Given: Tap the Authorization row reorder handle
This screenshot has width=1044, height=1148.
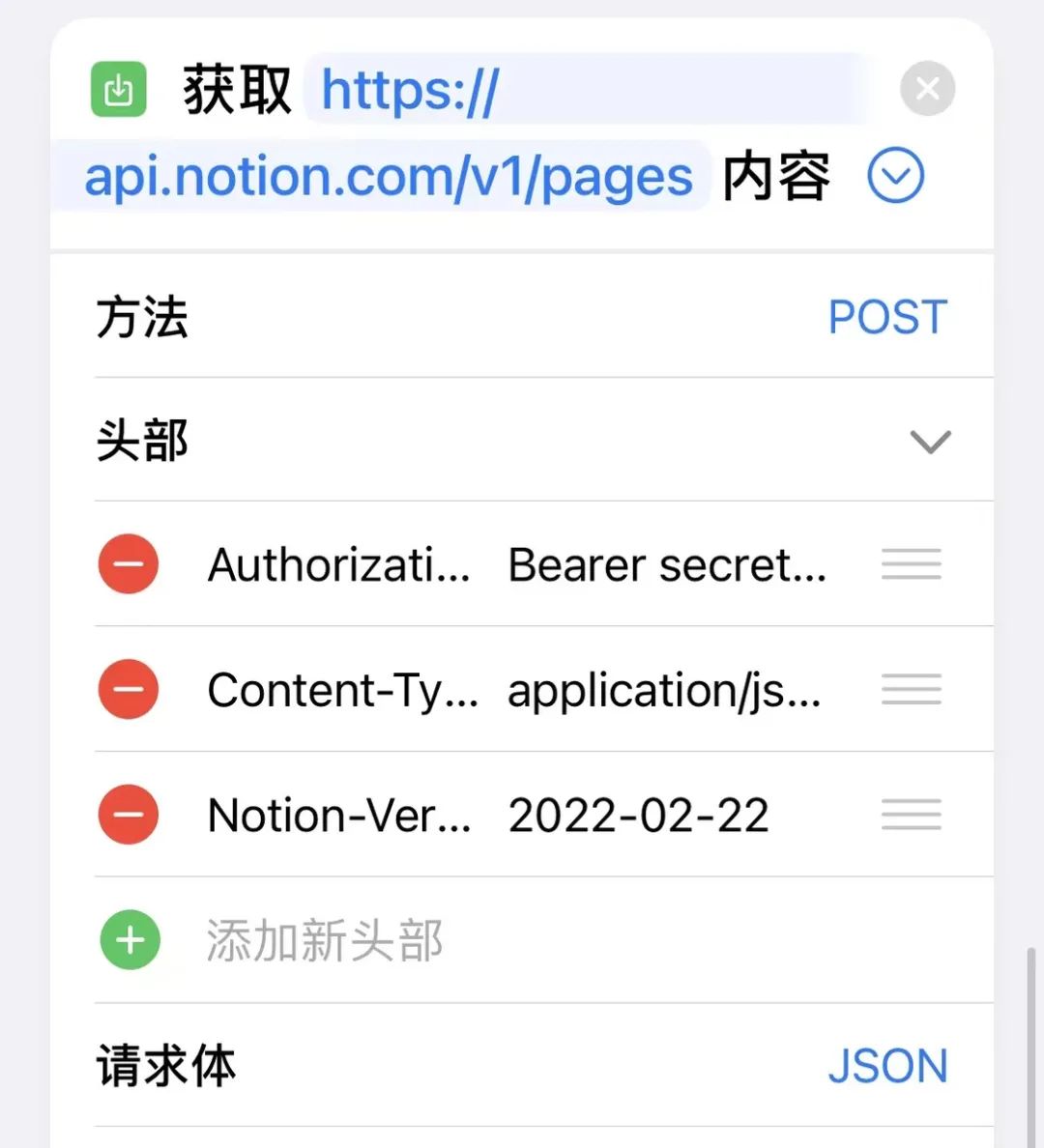Looking at the screenshot, I should (911, 564).
